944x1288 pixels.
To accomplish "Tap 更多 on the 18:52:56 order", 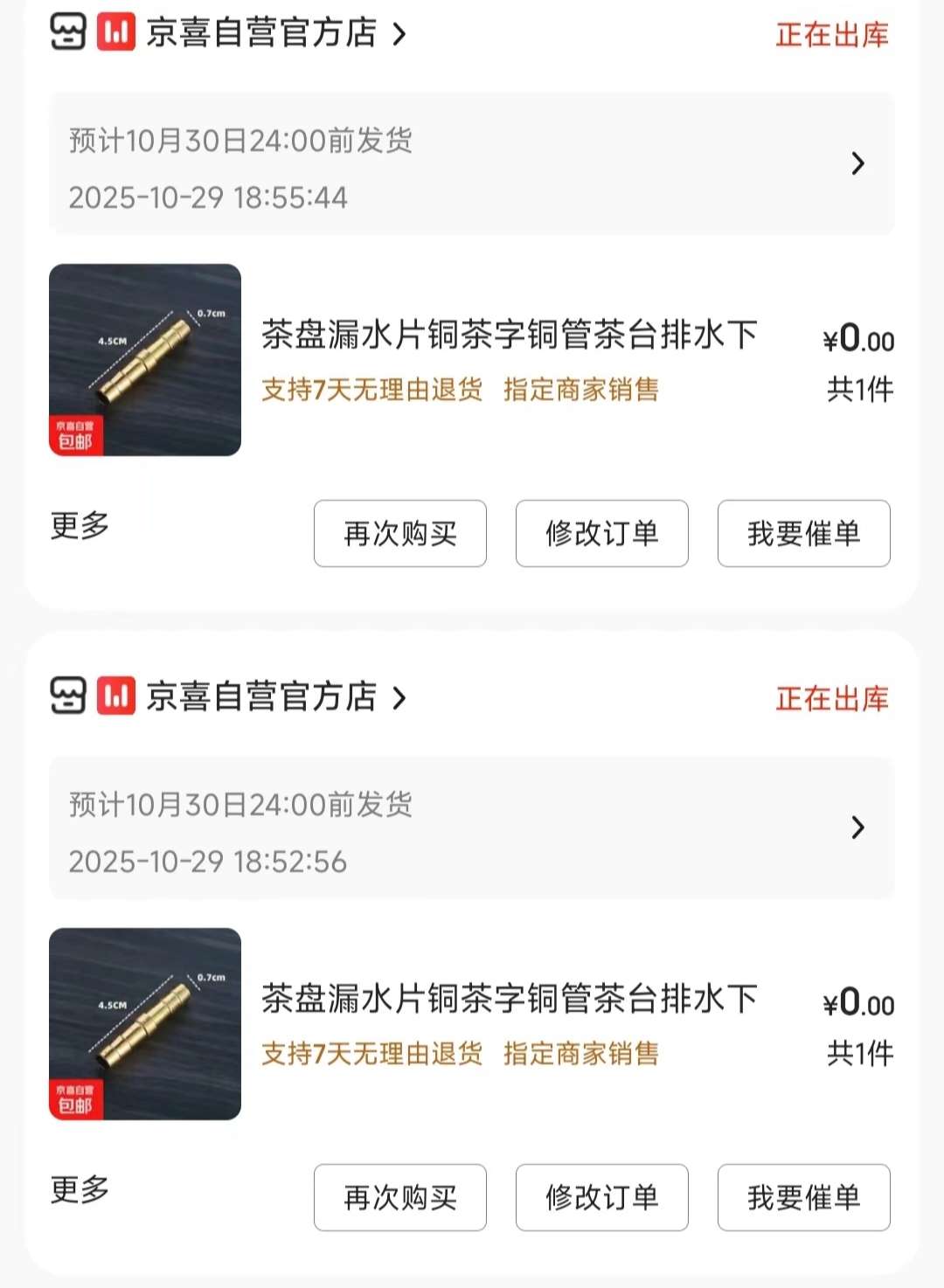I will pos(80,1189).
